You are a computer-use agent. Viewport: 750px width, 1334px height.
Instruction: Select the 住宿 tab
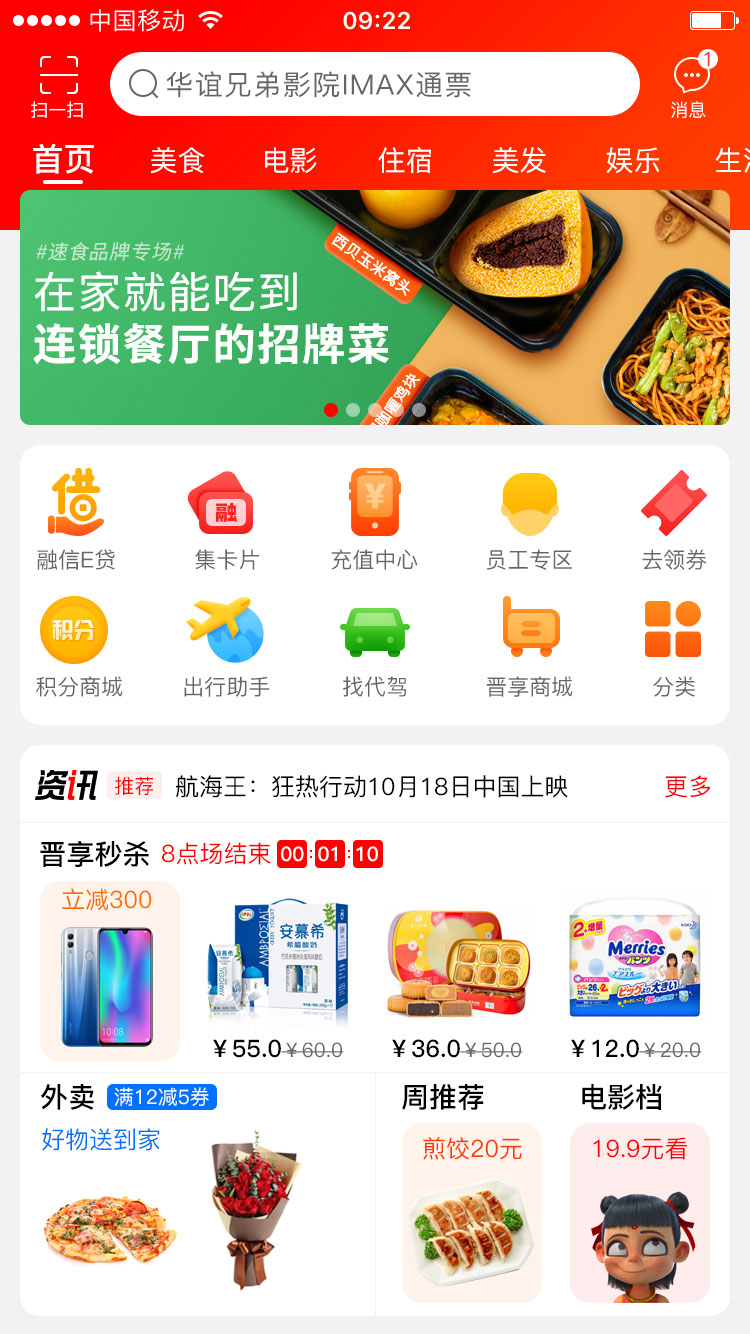404,160
